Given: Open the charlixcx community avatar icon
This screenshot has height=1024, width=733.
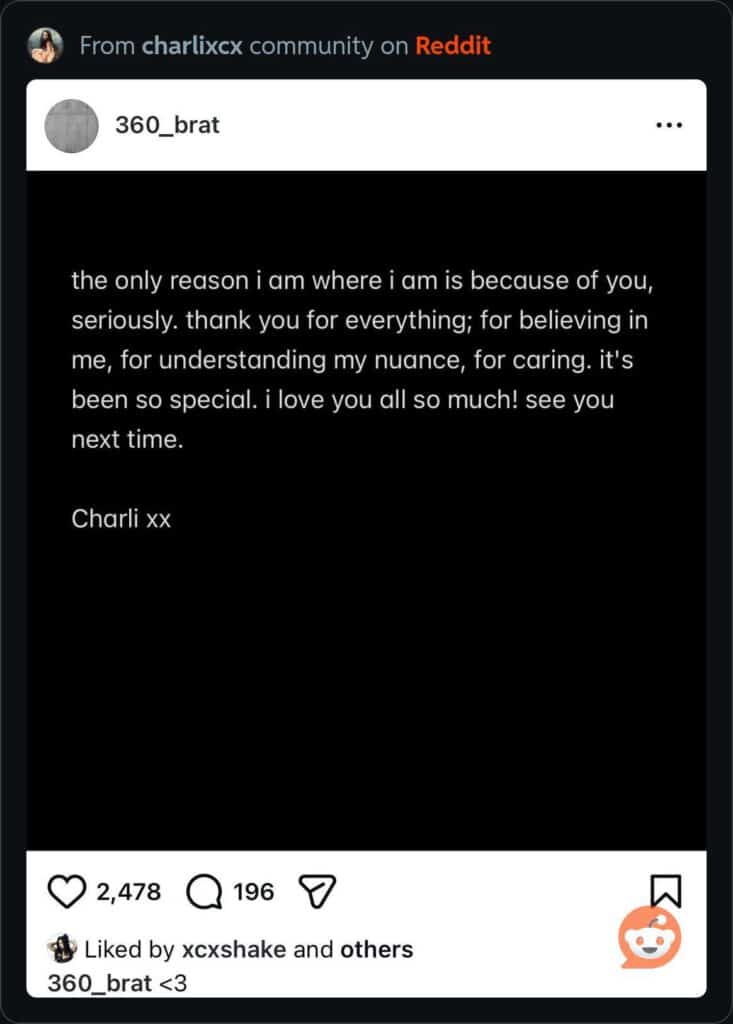Looking at the screenshot, I should click(44, 45).
